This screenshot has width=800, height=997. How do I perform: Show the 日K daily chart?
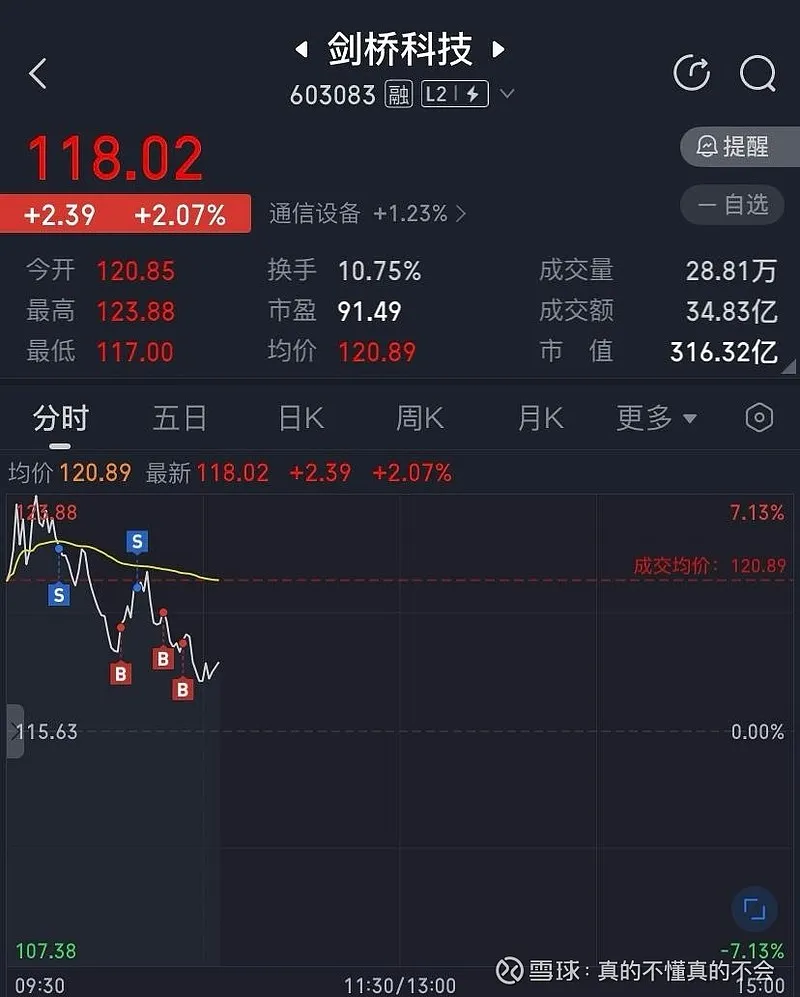tap(300, 418)
